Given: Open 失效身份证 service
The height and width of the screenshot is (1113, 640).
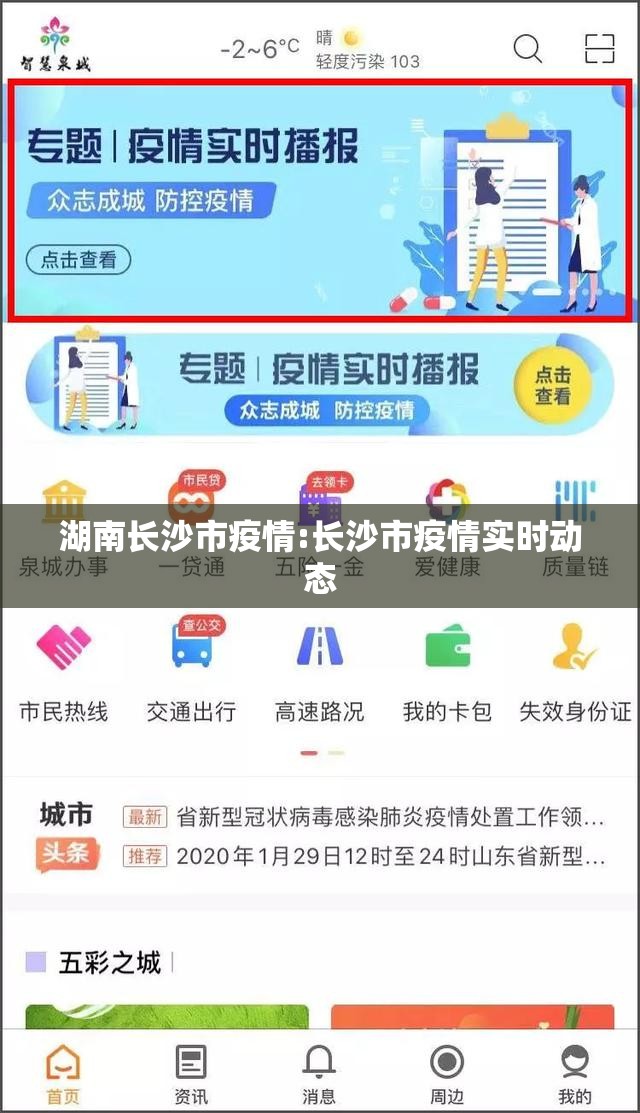Looking at the screenshot, I should pyautogui.click(x=575, y=672).
